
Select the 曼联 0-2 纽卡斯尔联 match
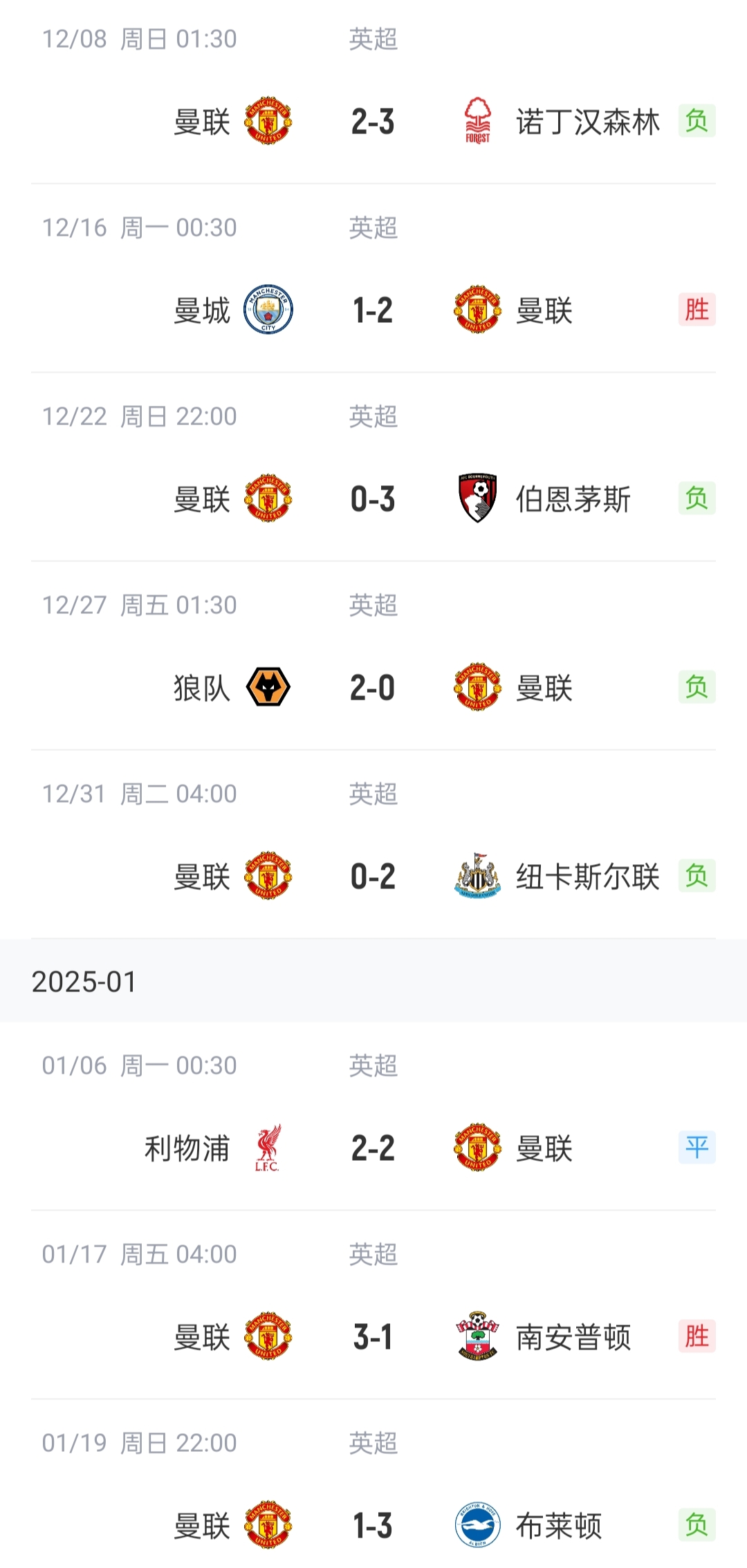(373, 845)
